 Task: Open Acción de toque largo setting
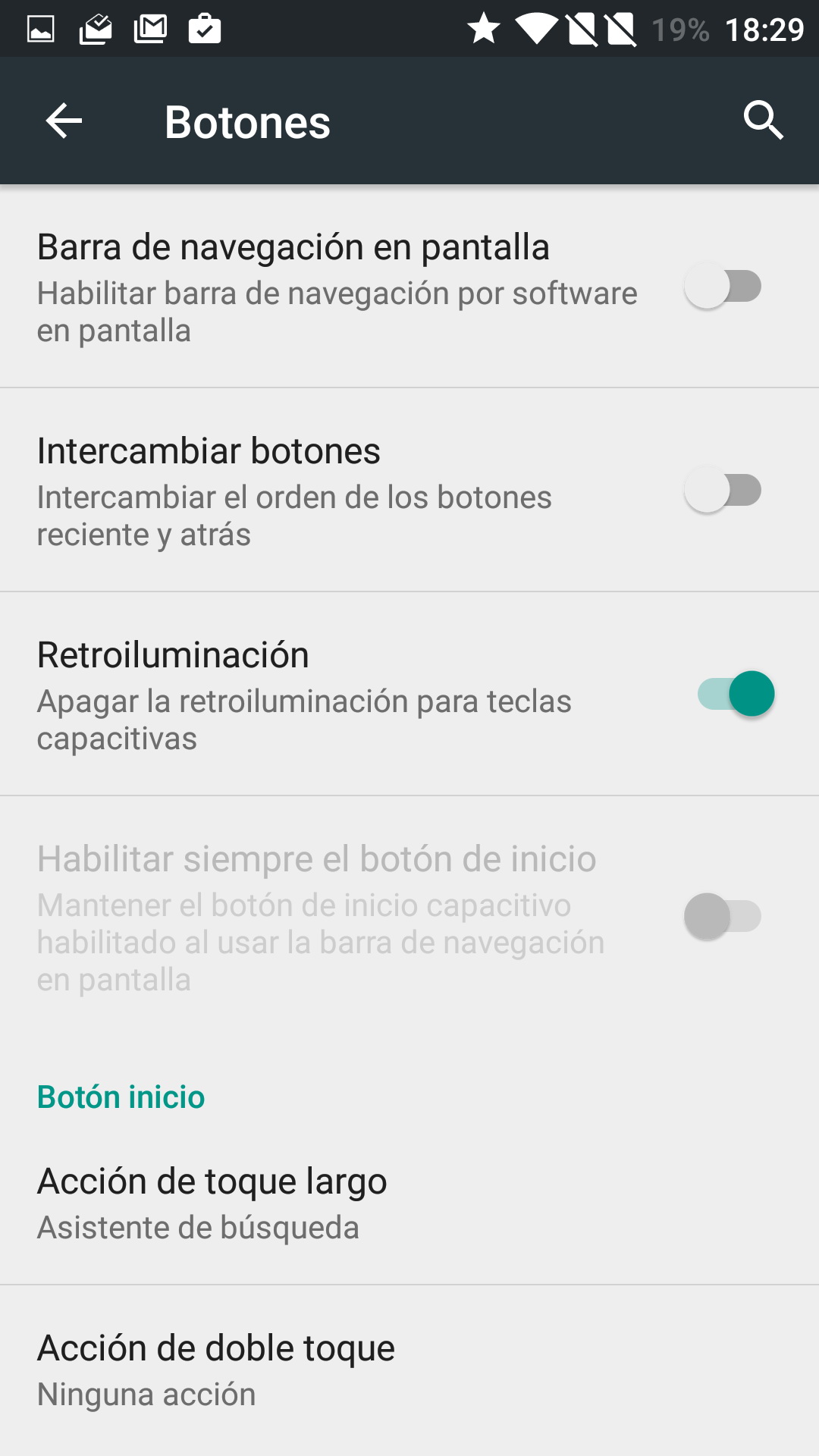click(x=409, y=1203)
